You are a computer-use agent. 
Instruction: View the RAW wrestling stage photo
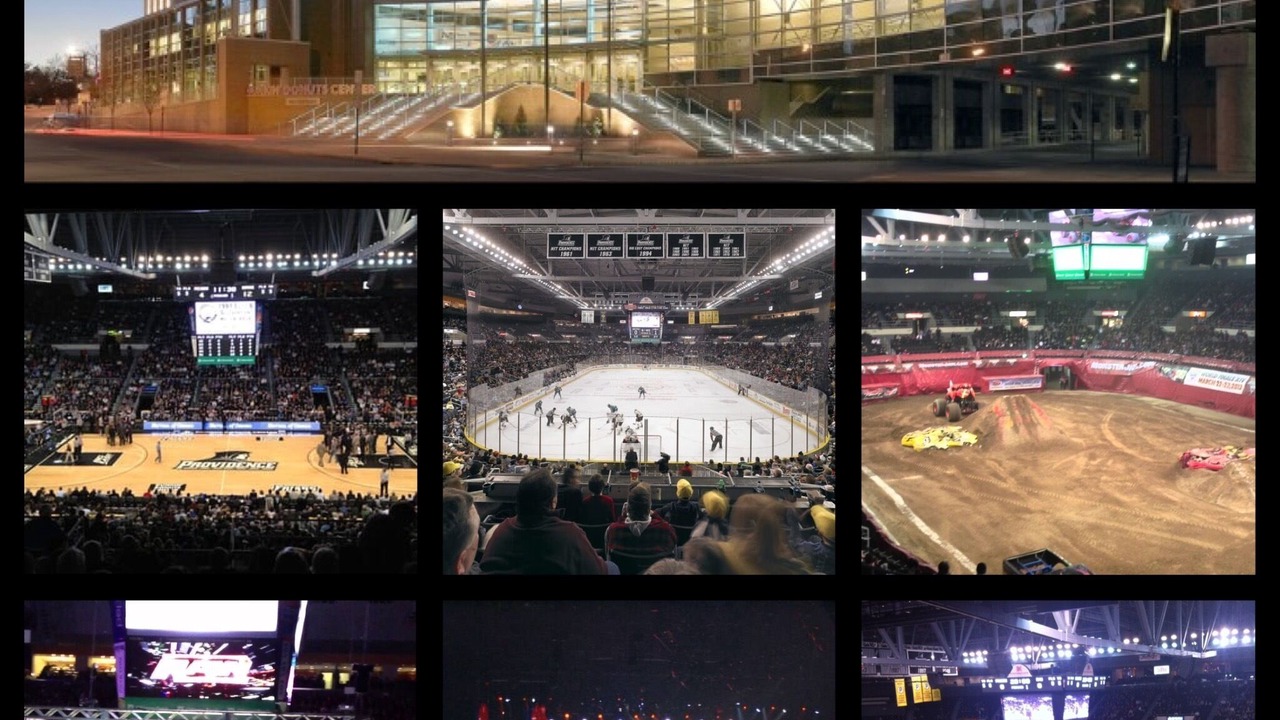220,660
